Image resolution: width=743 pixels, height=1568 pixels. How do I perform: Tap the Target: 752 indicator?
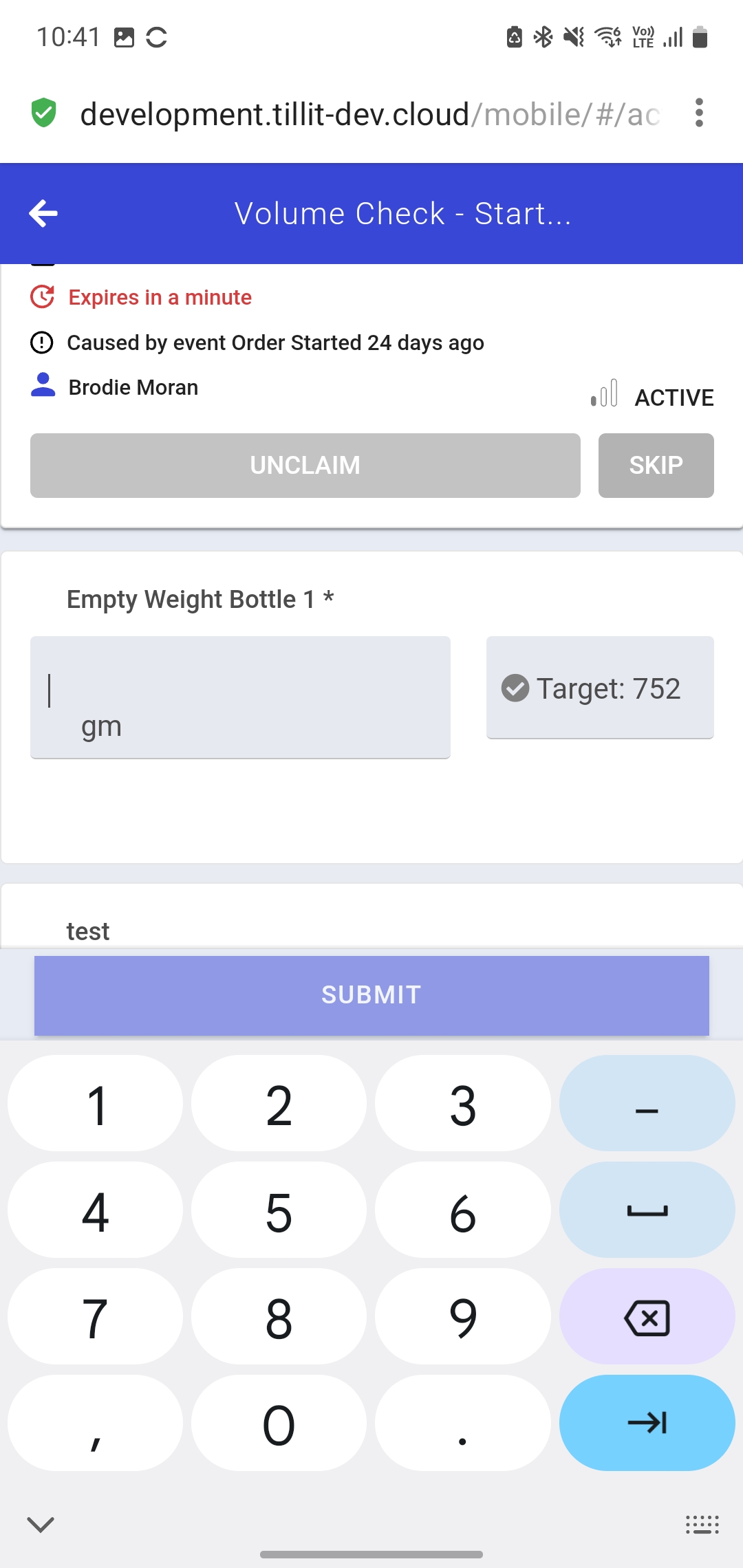[x=599, y=688]
